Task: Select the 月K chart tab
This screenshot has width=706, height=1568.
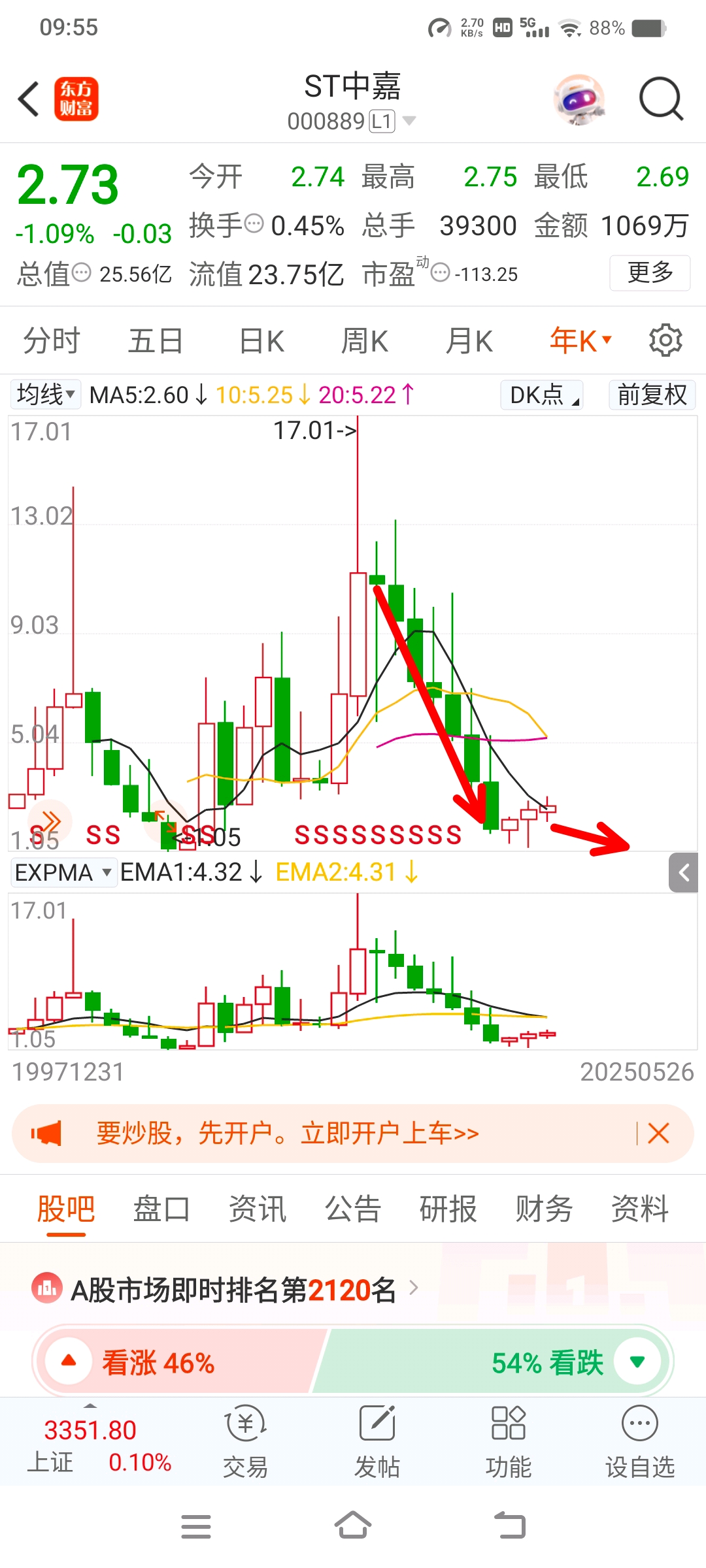Action: point(469,341)
